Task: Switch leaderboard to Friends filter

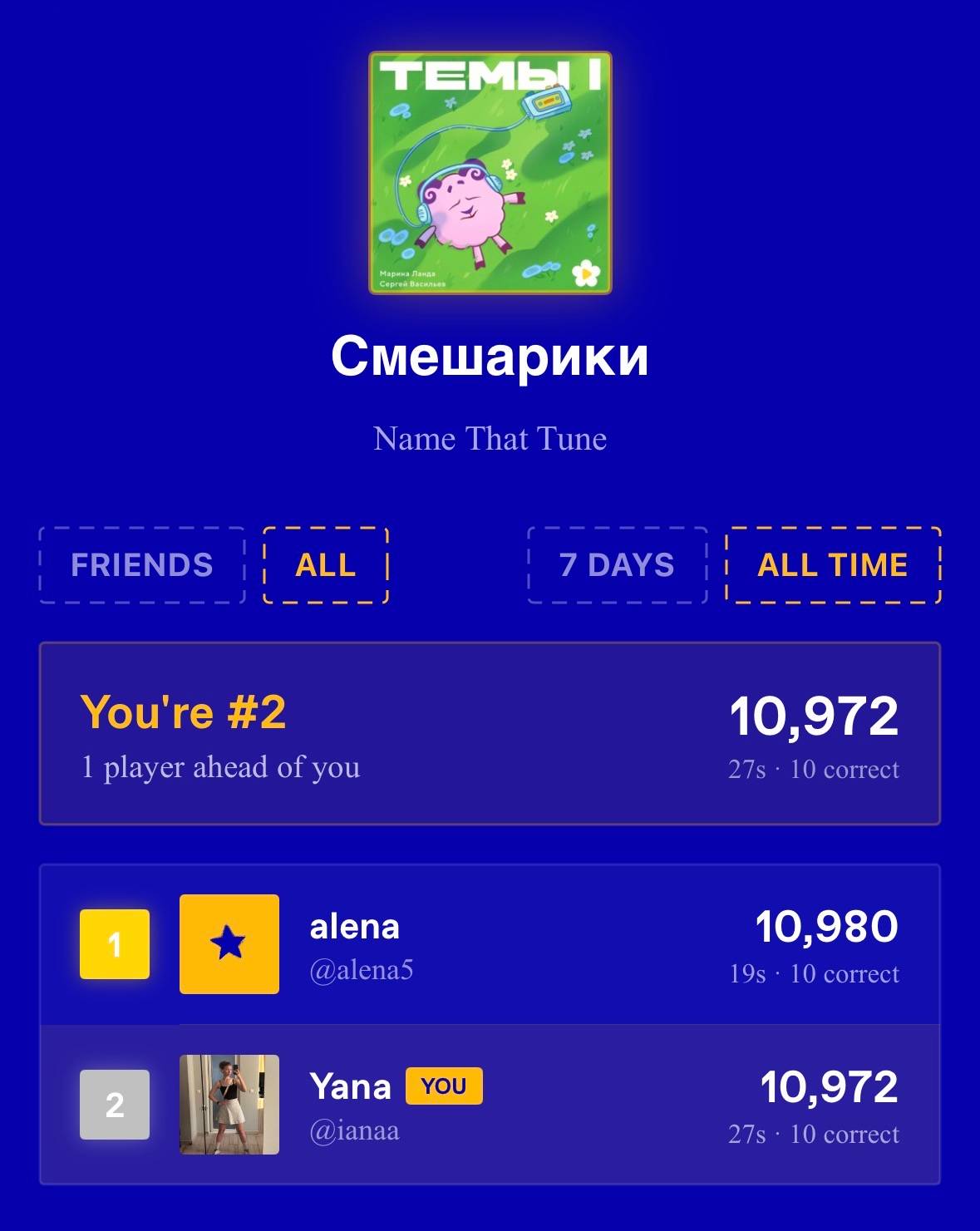Action: [x=142, y=565]
